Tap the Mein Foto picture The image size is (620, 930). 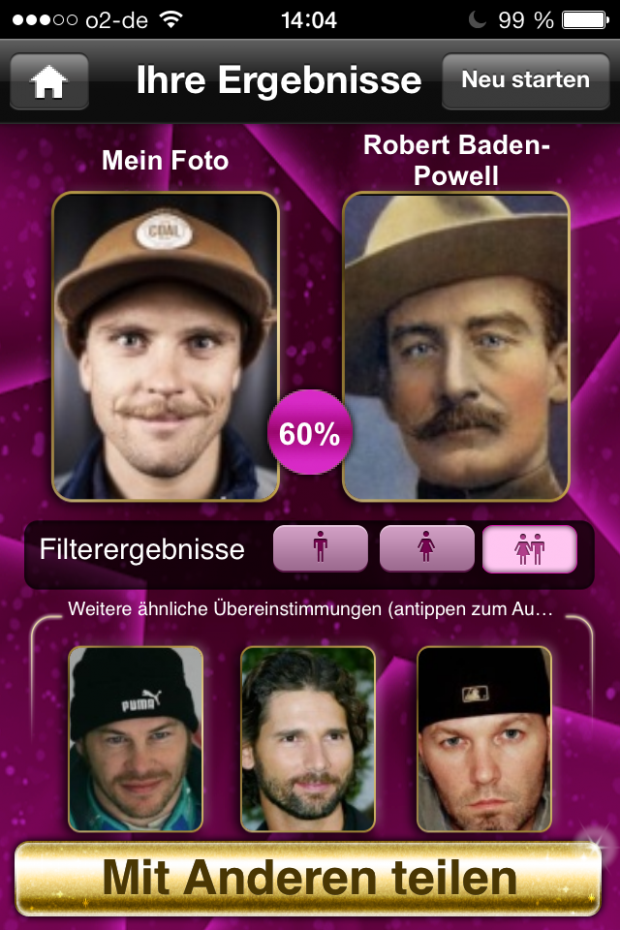(x=165, y=346)
